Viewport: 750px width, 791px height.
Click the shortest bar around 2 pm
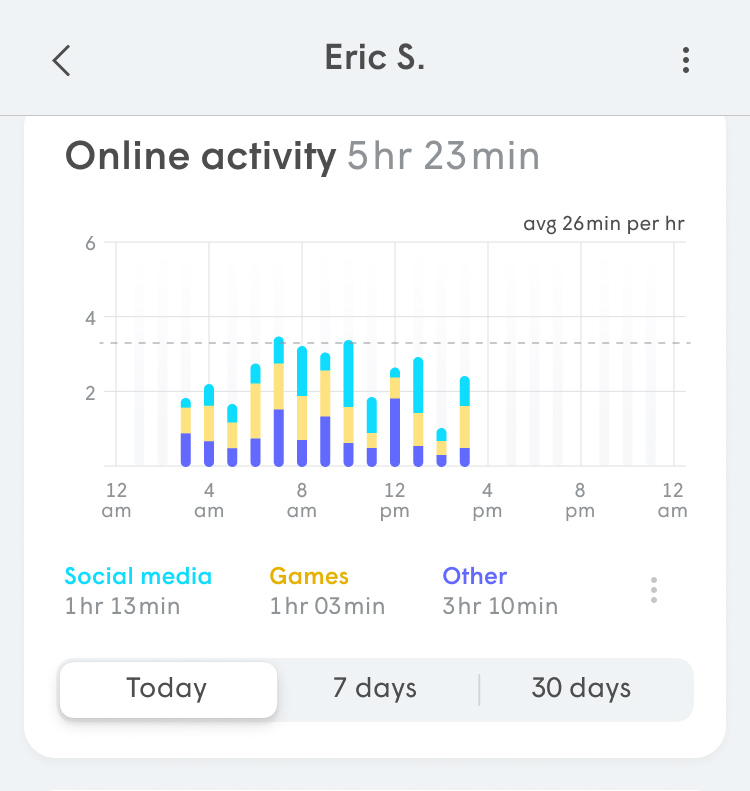coord(440,445)
